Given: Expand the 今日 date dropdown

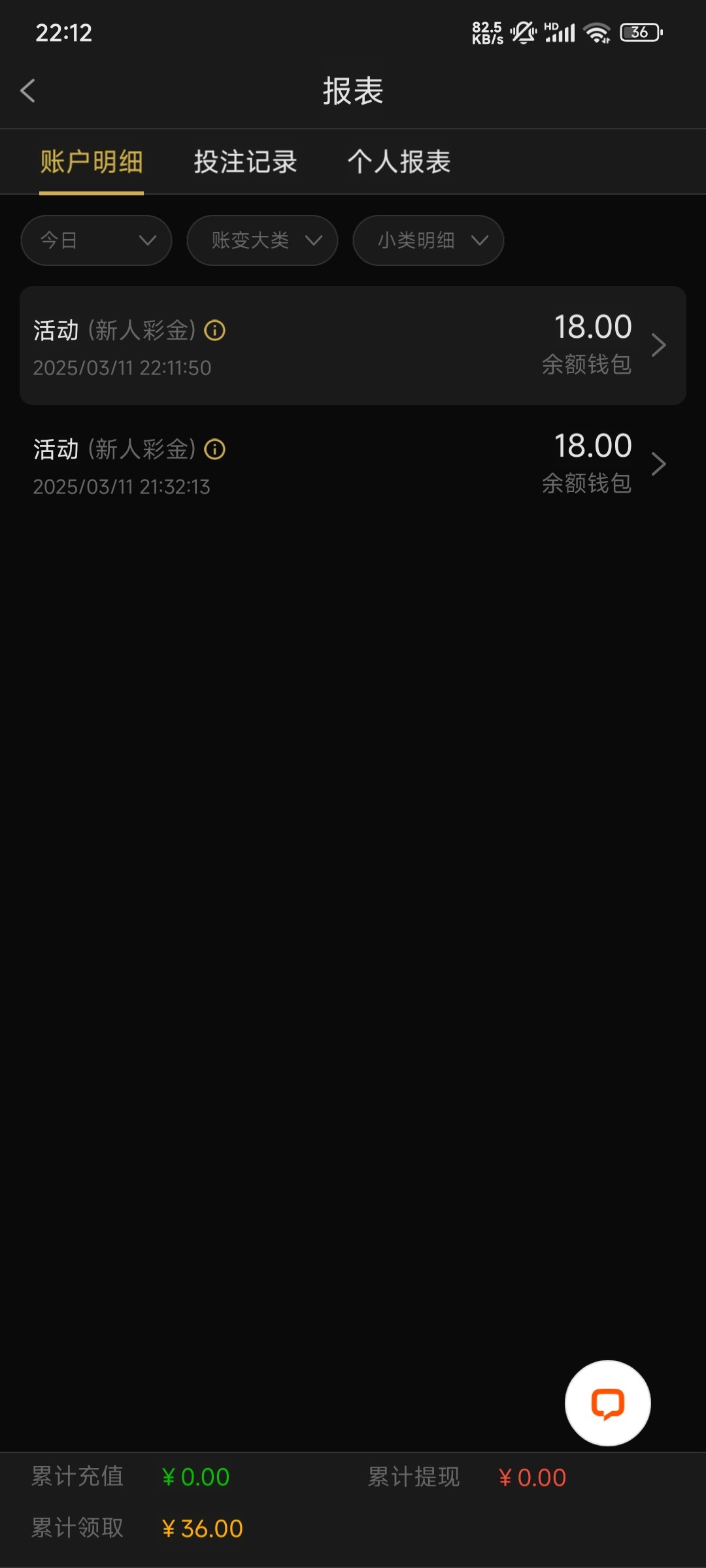Looking at the screenshot, I should pos(96,240).
